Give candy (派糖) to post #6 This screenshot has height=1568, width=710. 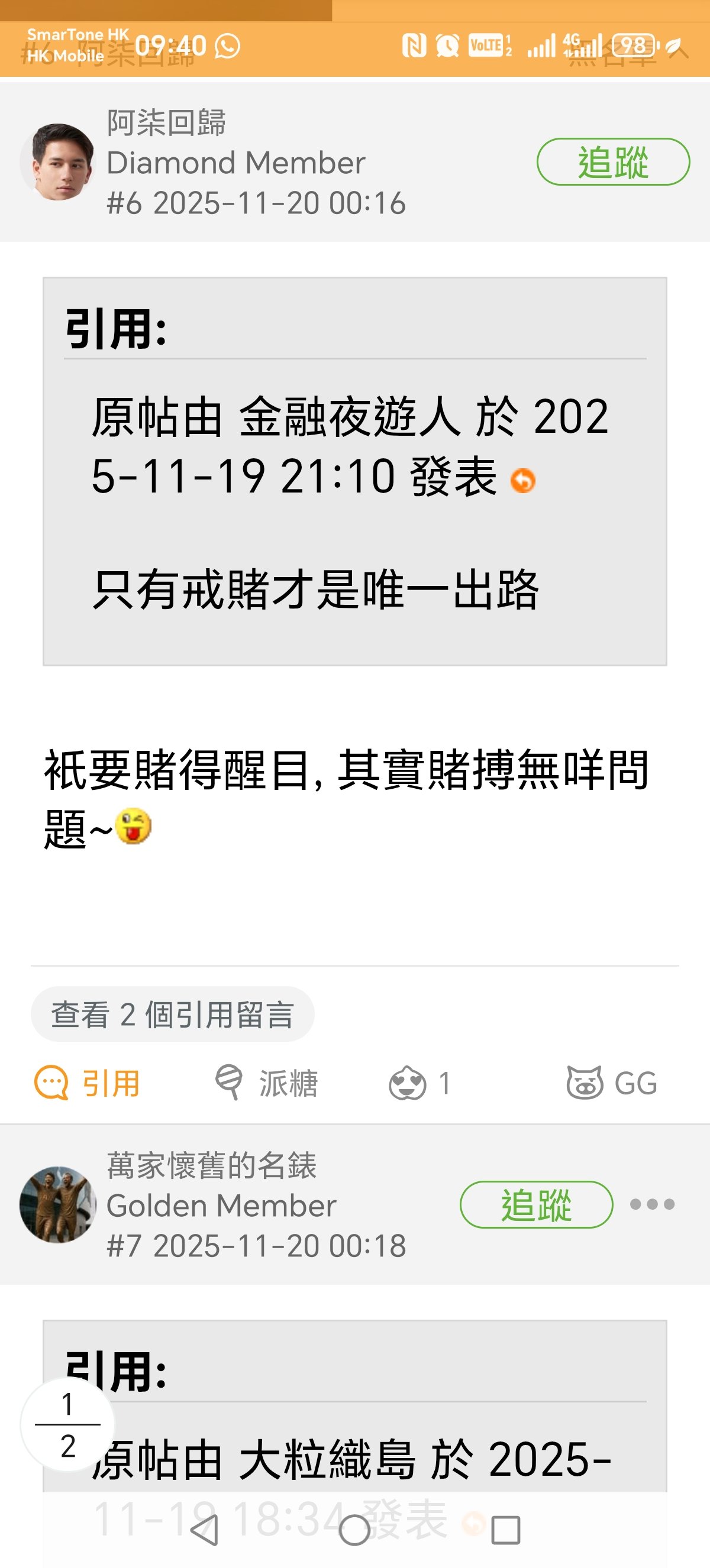point(267,1084)
